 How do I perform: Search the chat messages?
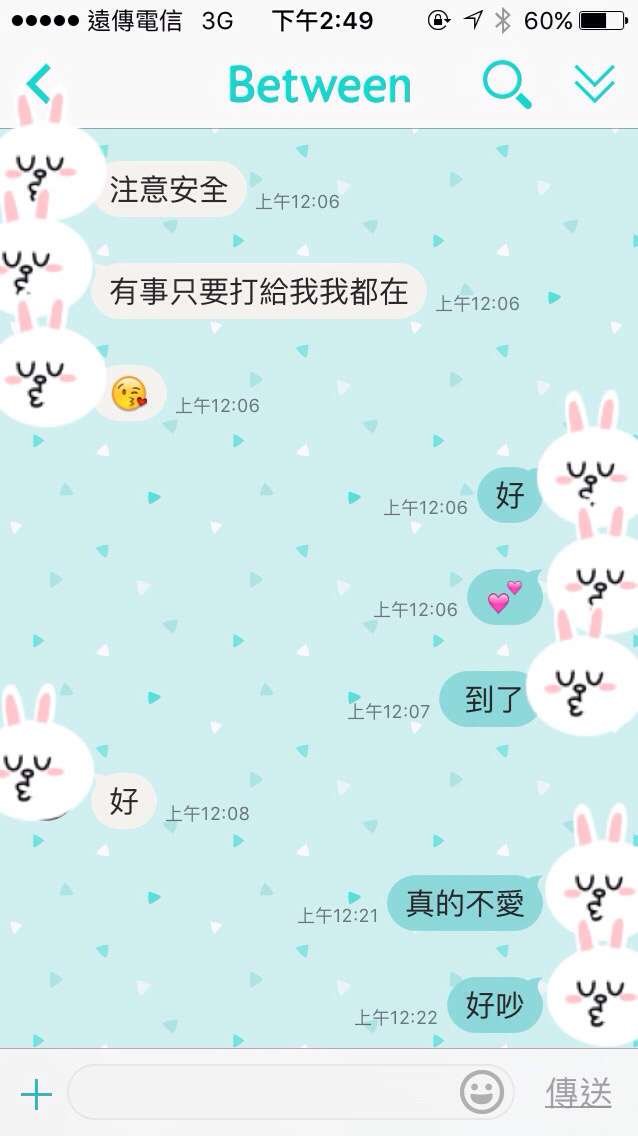[x=506, y=85]
